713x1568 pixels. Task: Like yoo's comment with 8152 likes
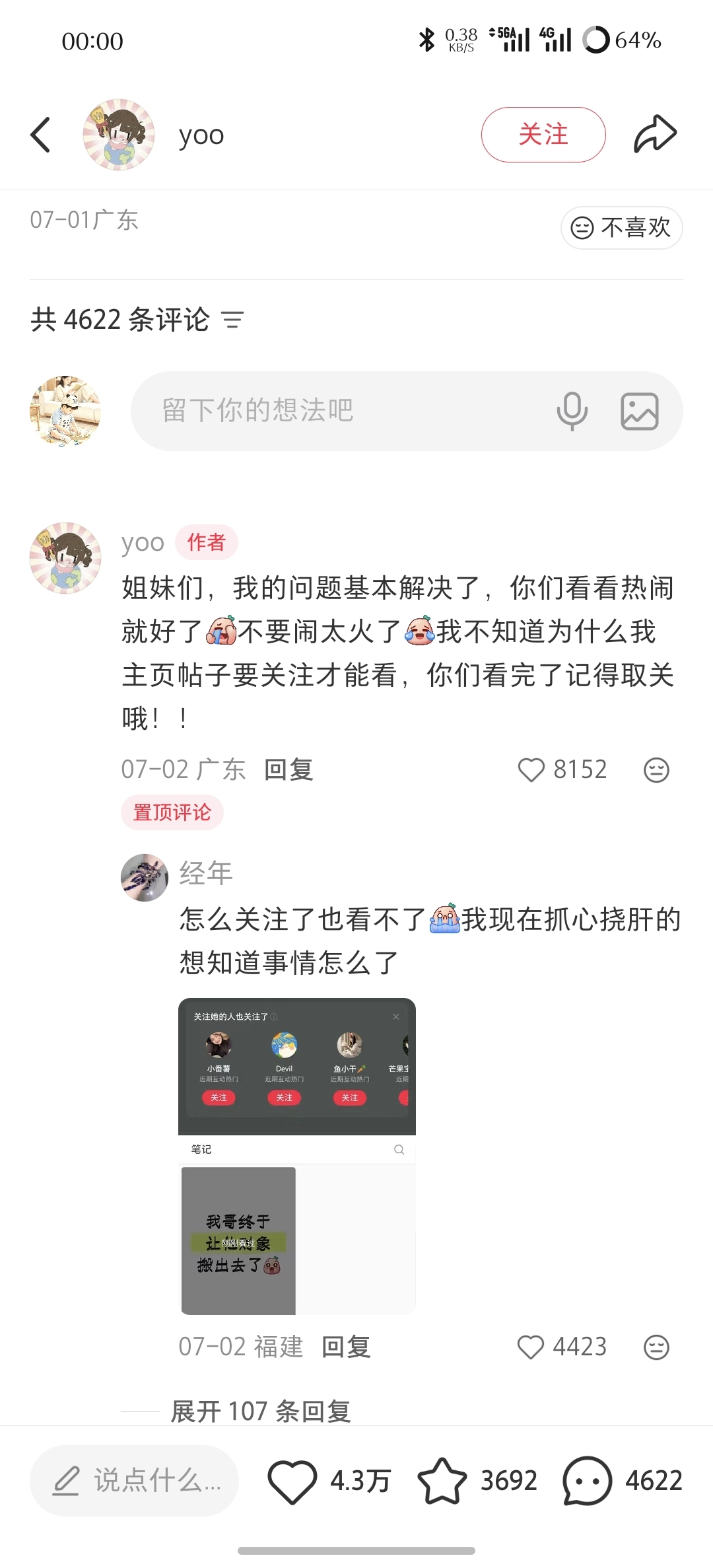(x=531, y=770)
